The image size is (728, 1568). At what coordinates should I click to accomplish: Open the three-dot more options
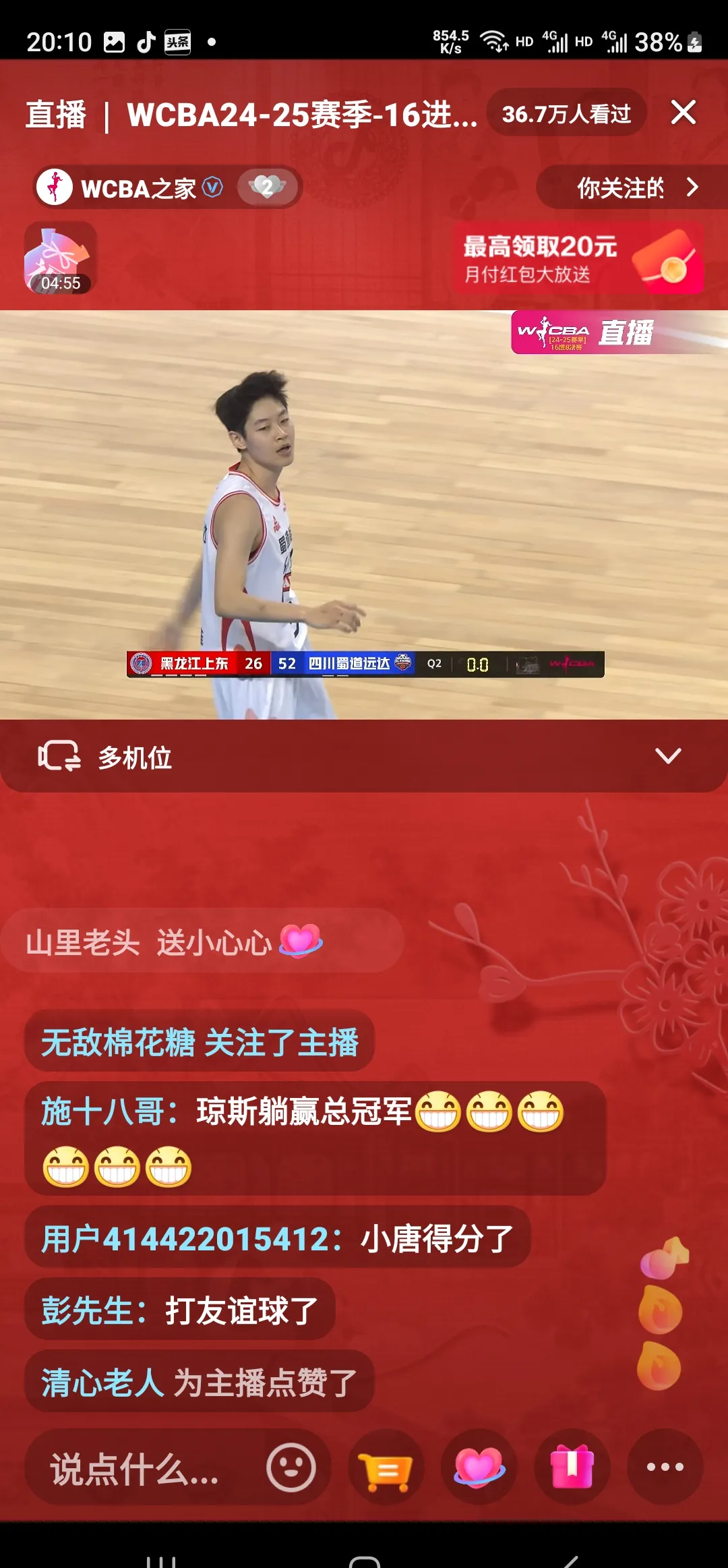pos(665,1468)
